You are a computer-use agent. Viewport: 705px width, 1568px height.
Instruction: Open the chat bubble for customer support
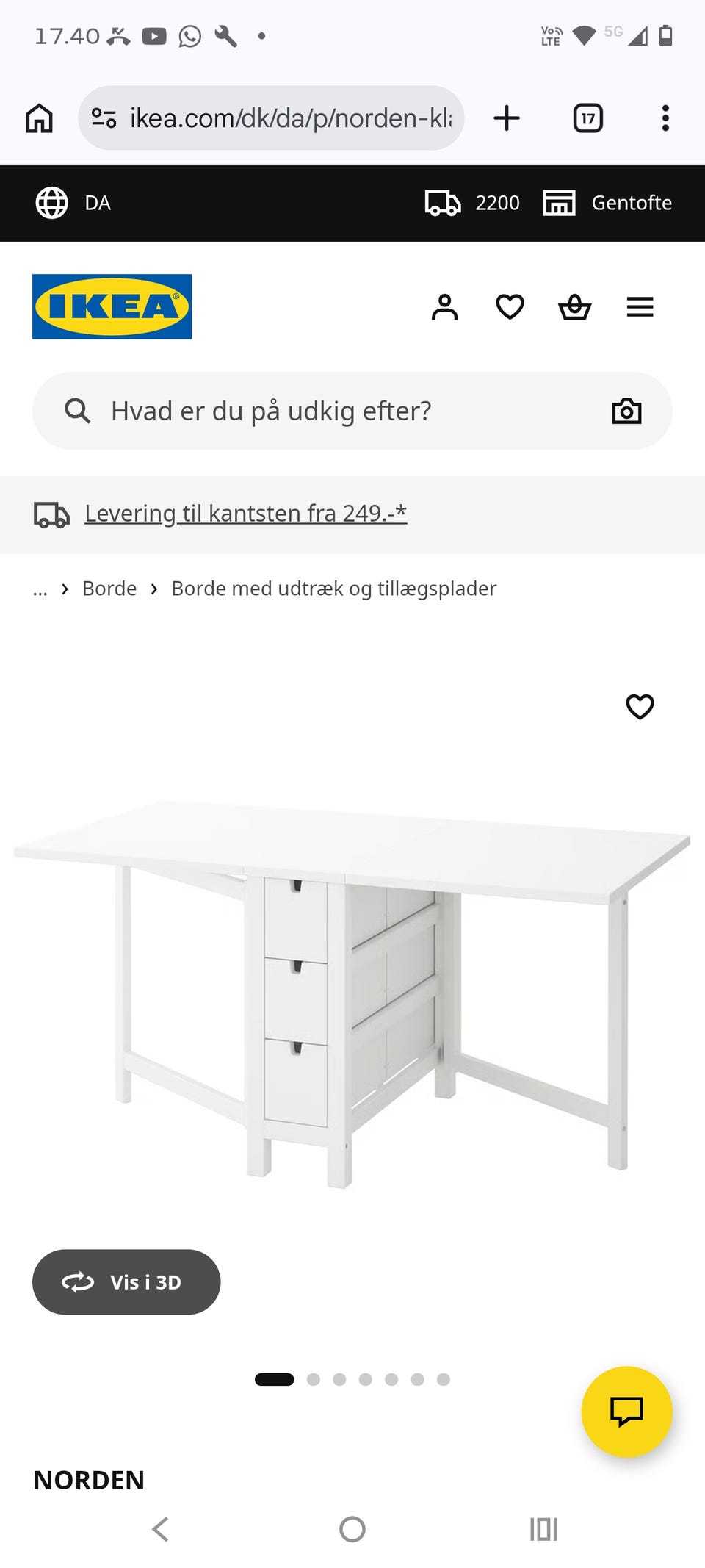pos(626,1411)
